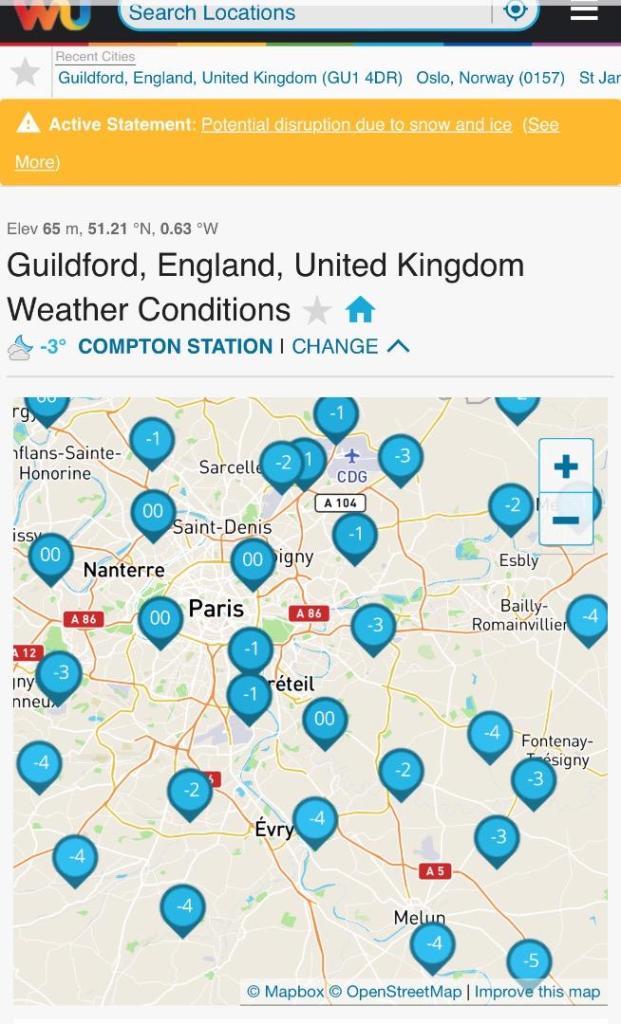Set Guildford as home location
This screenshot has height=1024, width=621.
[x=360, y=310]
